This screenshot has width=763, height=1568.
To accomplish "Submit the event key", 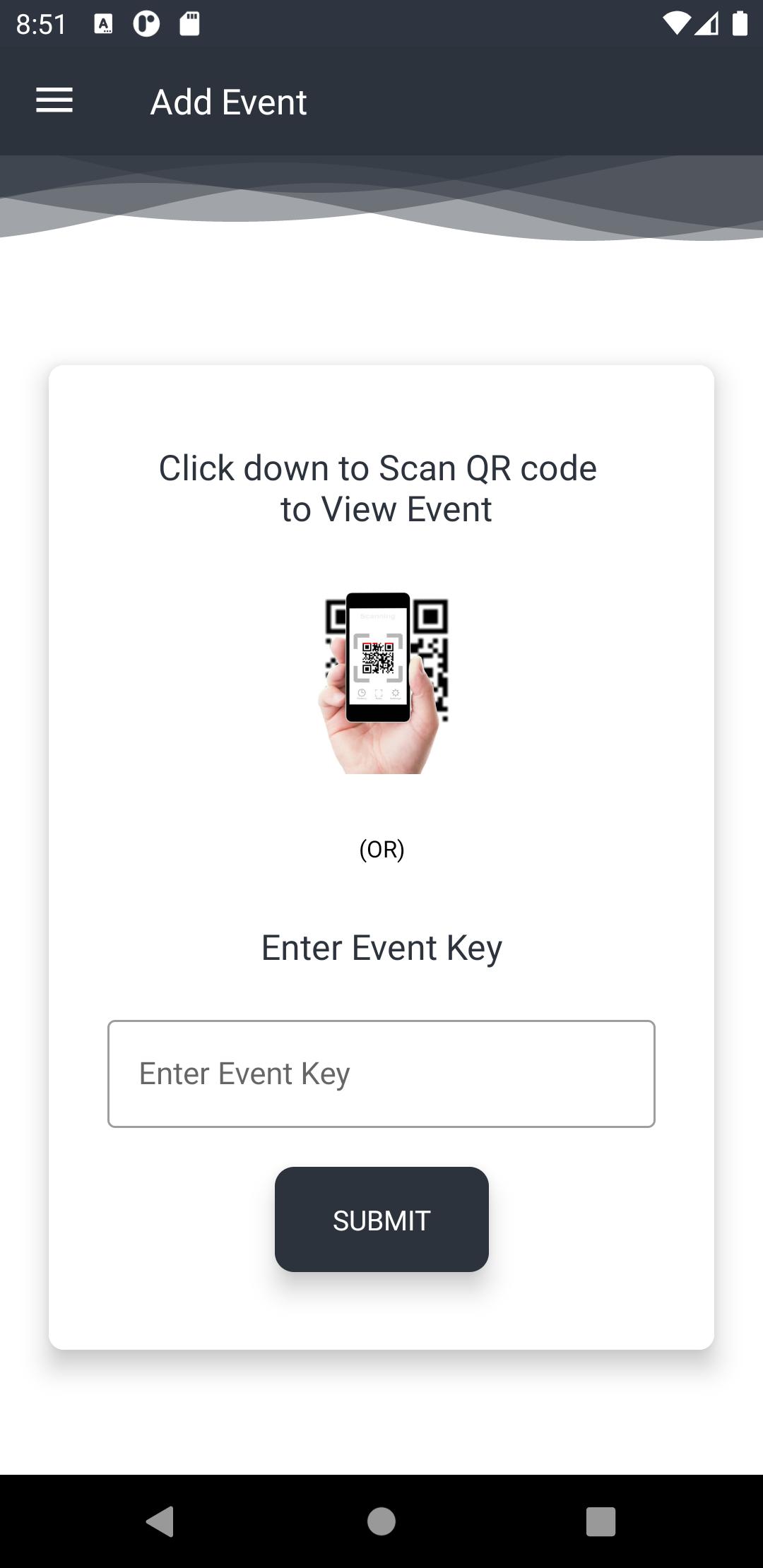I will click(x=381, y=1220).
